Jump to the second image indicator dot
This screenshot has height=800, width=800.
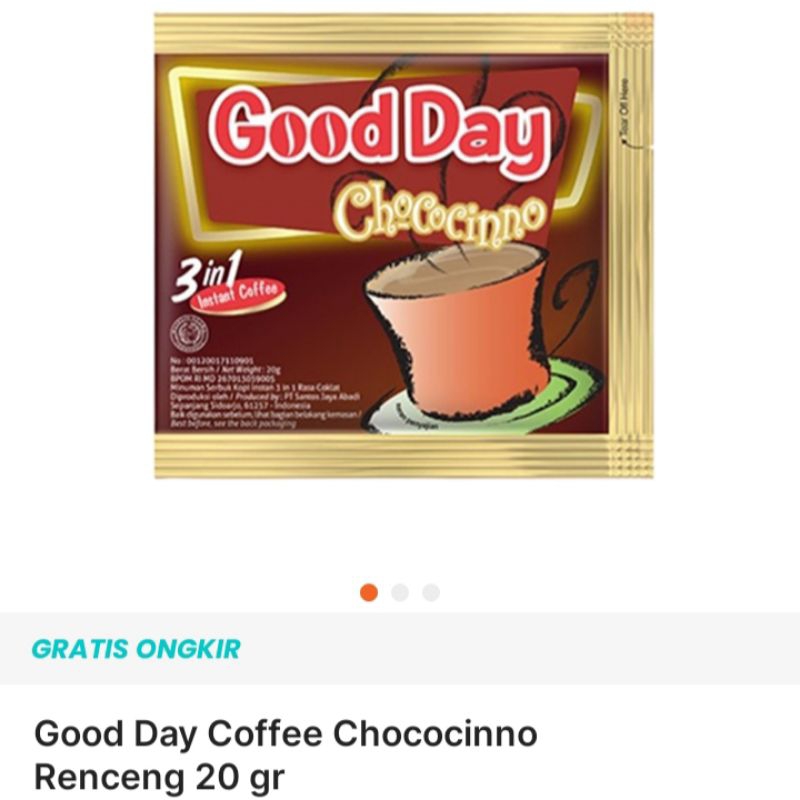coord(400,593)
